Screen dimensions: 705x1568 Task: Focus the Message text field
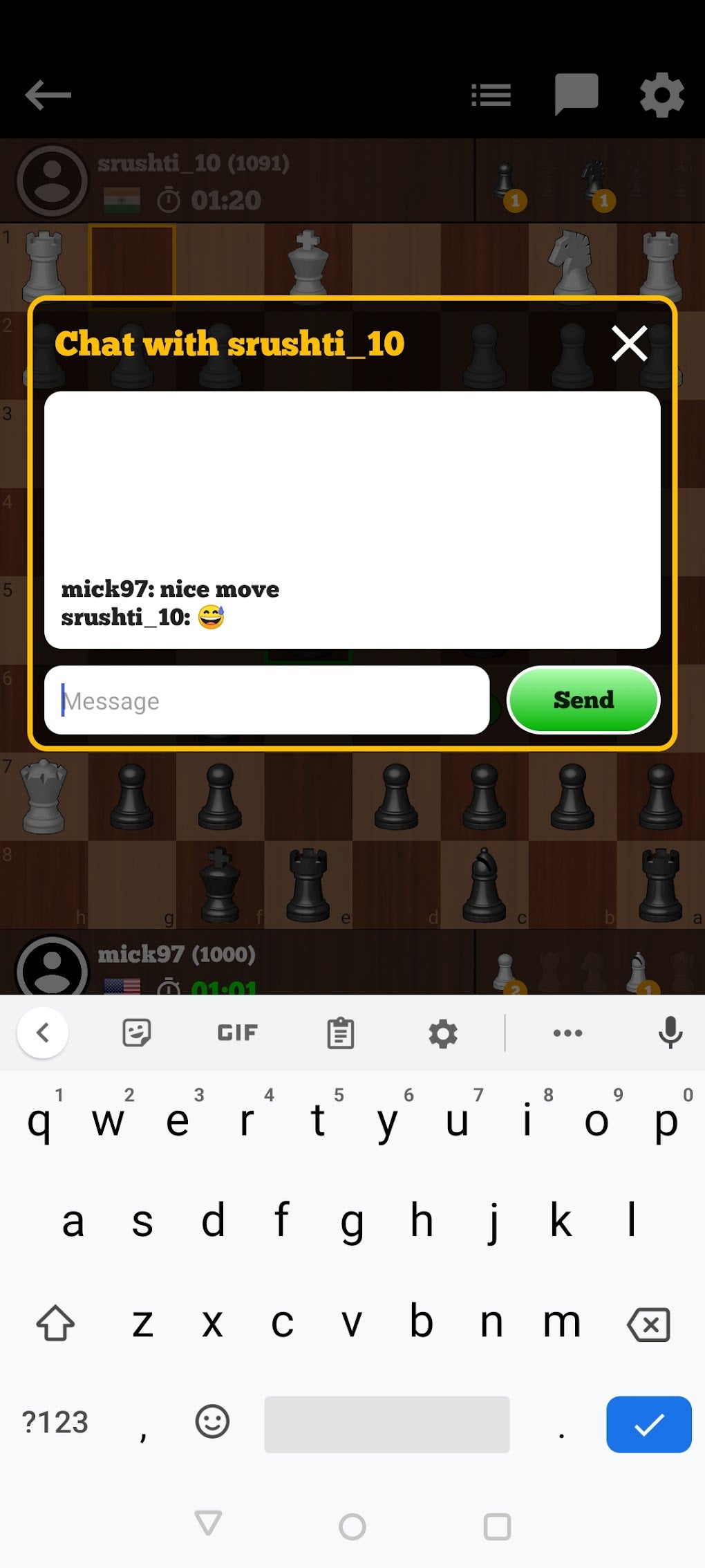point(267,700)
